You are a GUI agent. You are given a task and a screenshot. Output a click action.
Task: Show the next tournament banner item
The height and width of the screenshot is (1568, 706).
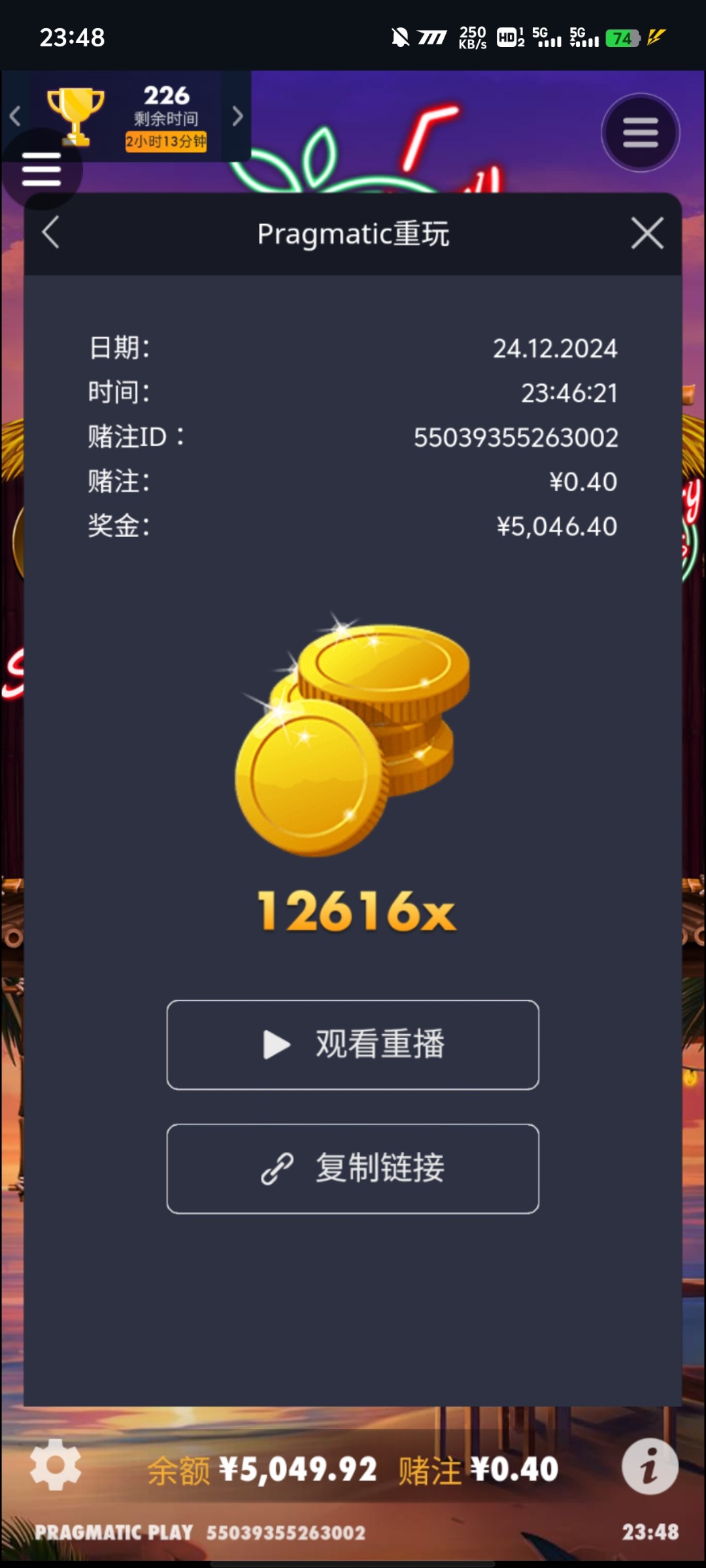pyautogui.click(x=237, y=116)
